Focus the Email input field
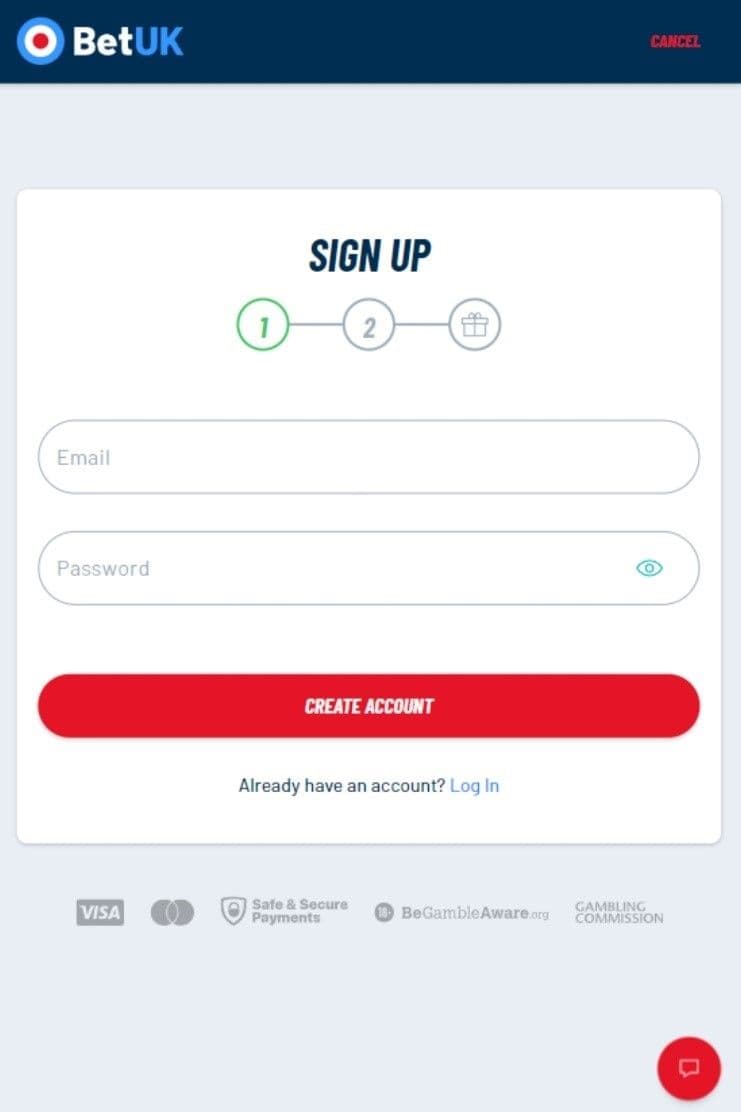Image resolution: width=741 pixels, height=1112 pixels. coord(369,457)
